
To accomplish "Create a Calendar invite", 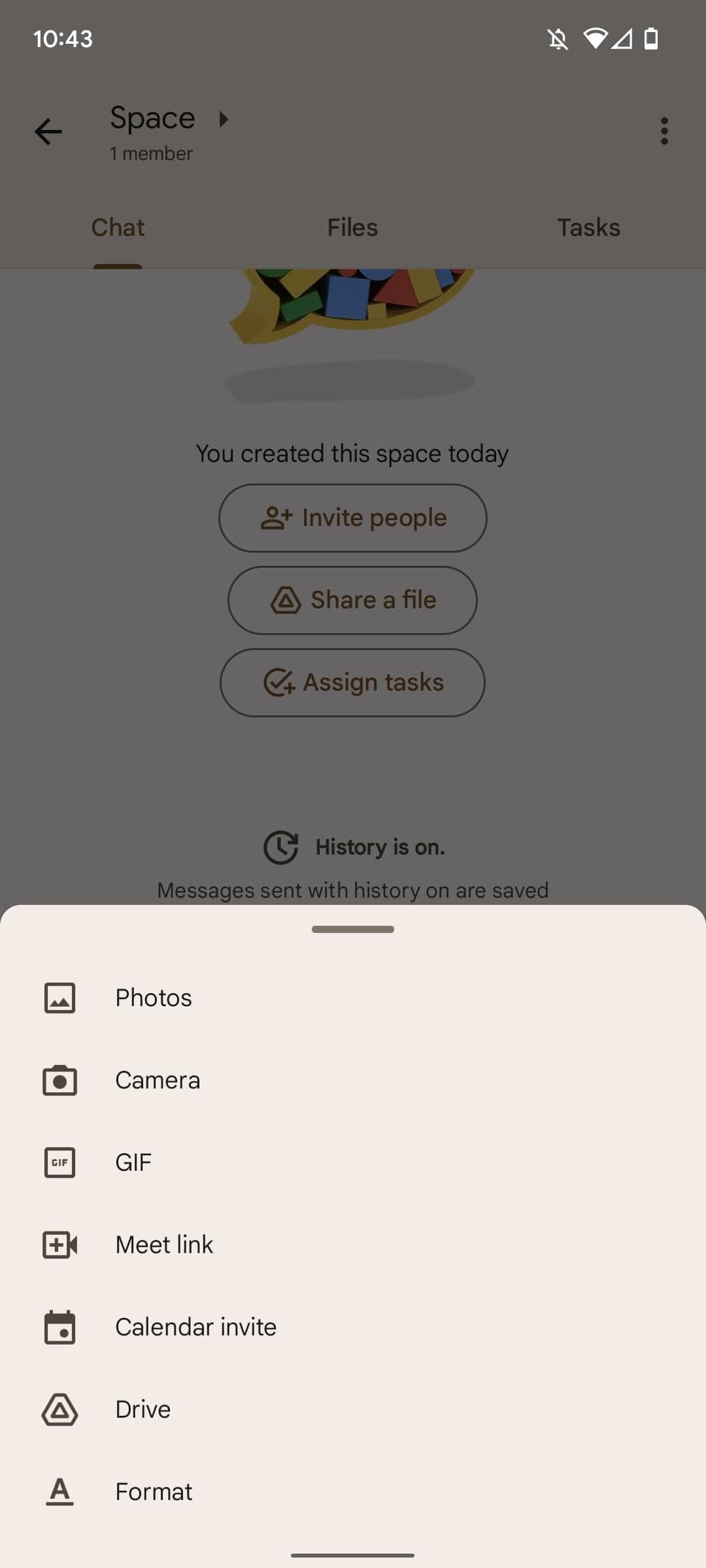I will coord(195,1327).
